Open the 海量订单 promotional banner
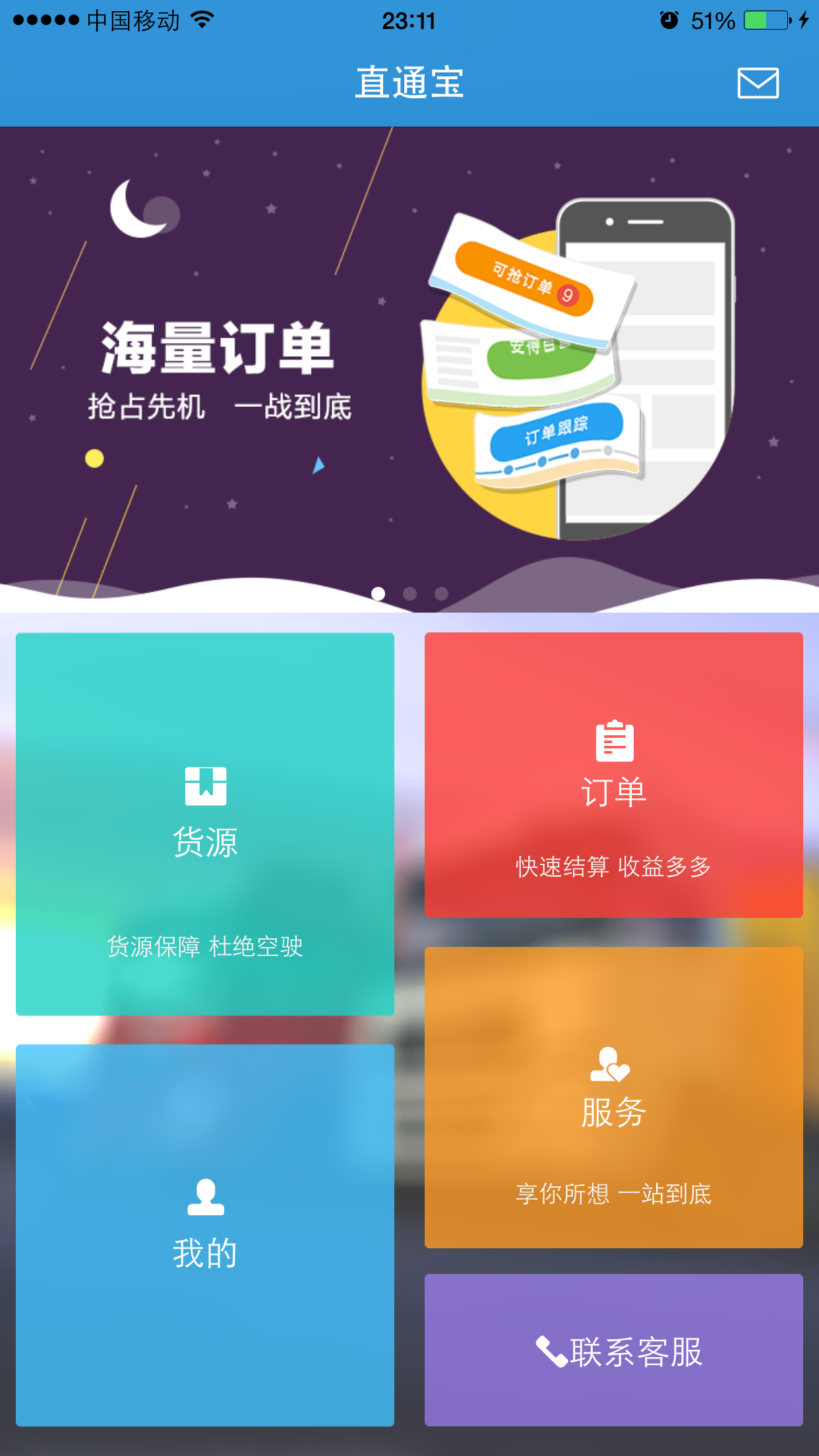 (409, 369)
